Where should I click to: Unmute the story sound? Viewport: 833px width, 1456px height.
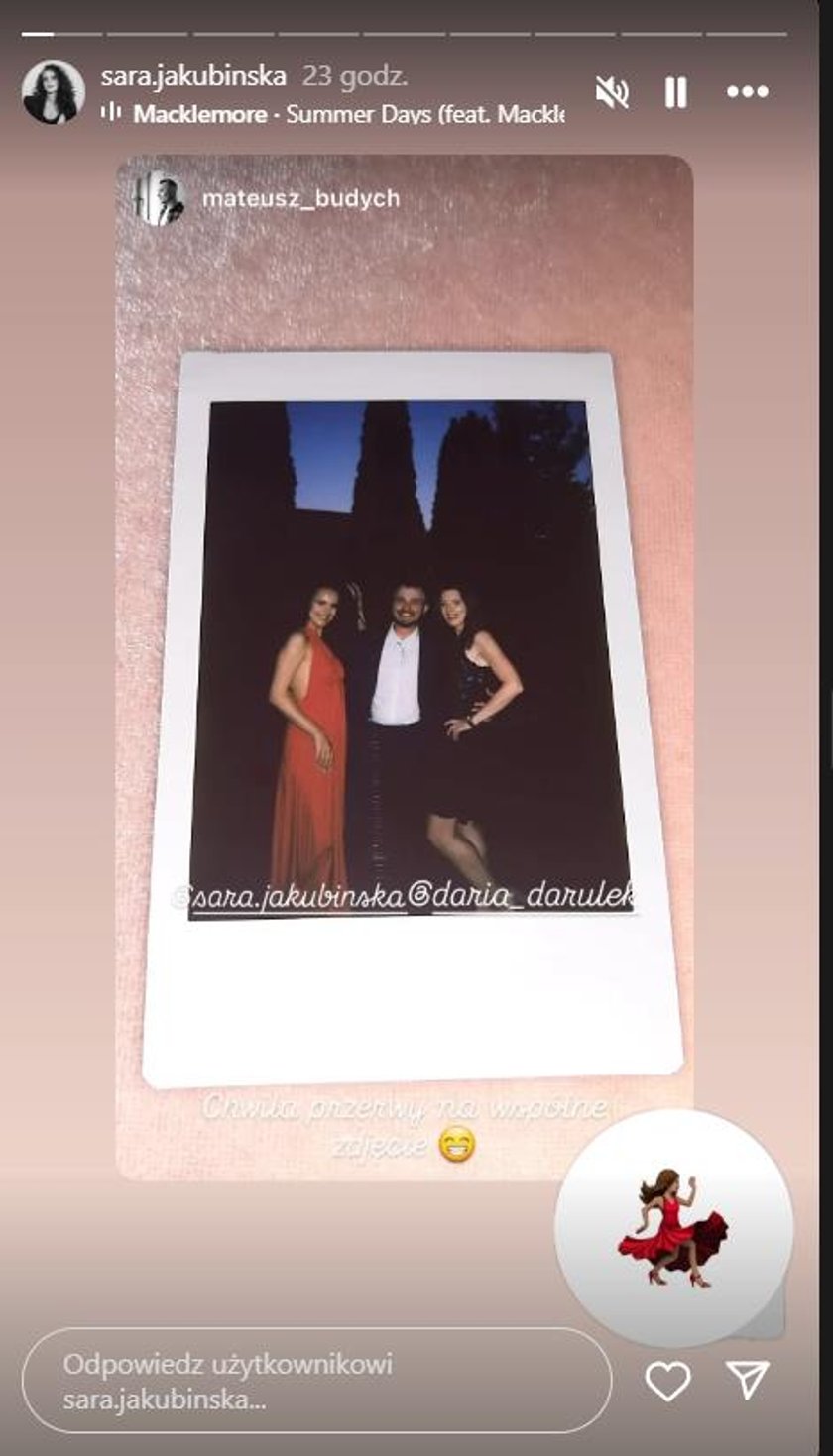[612, 93]
